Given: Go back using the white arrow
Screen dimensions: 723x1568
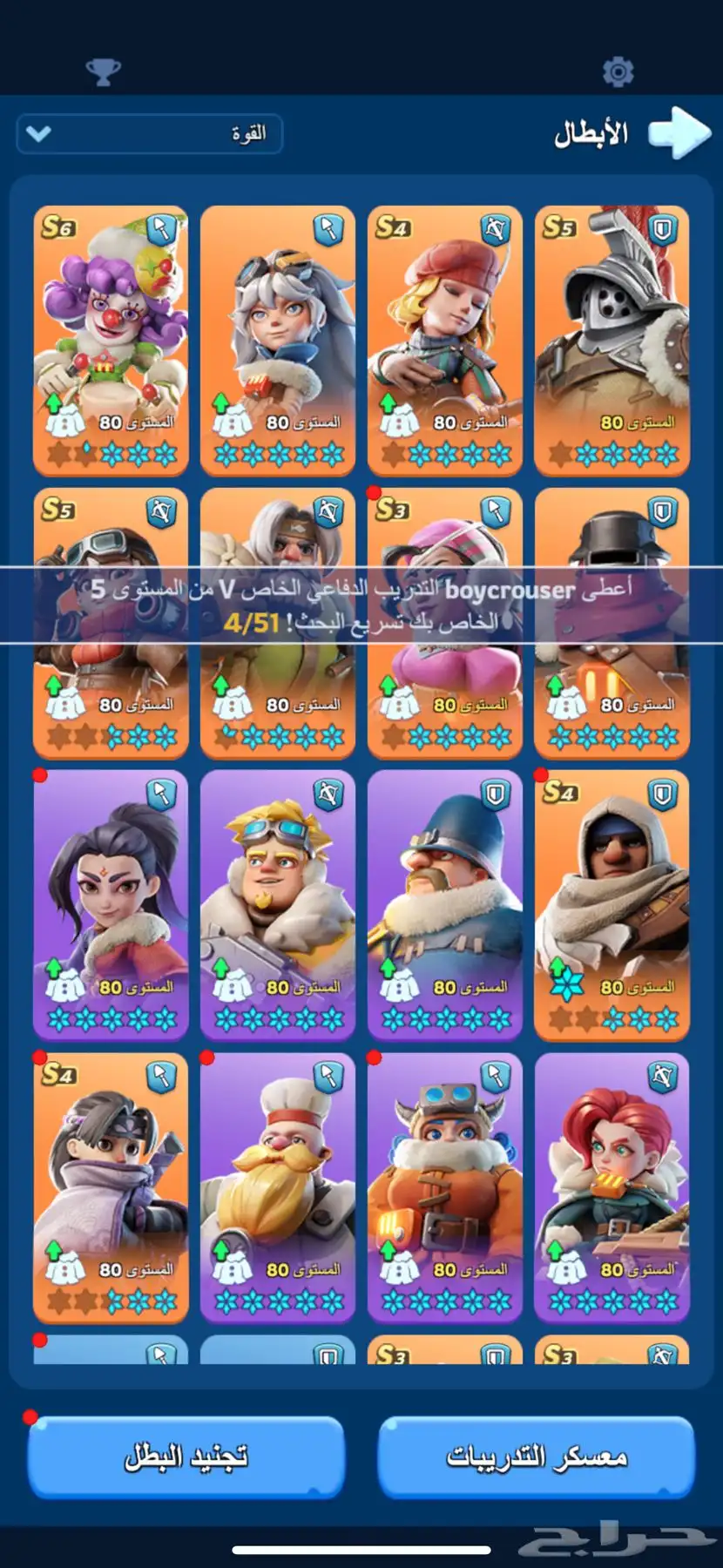Looking at the screenshot, I should click(680, 133).
